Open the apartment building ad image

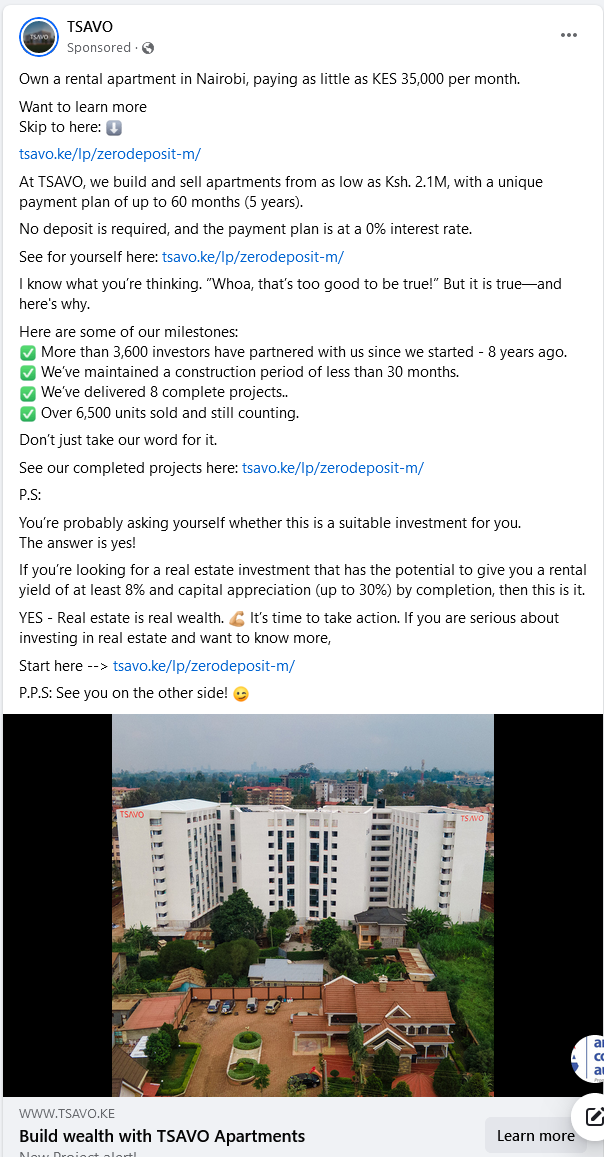point(302,905)
